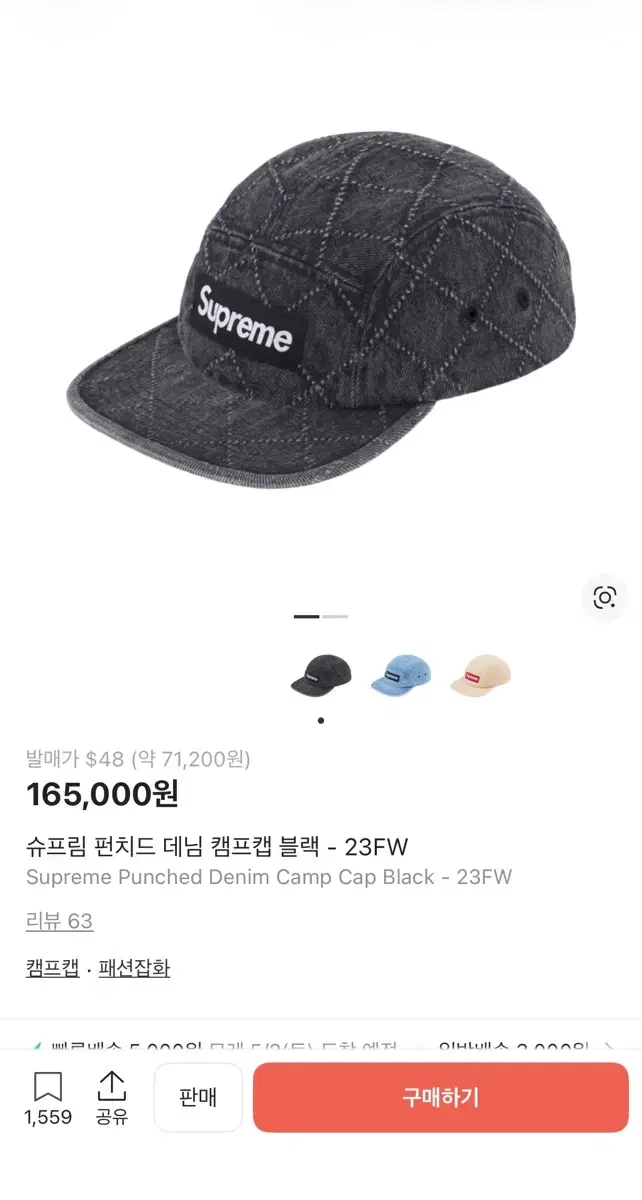Share this product via 공유

pos(112,1098)
